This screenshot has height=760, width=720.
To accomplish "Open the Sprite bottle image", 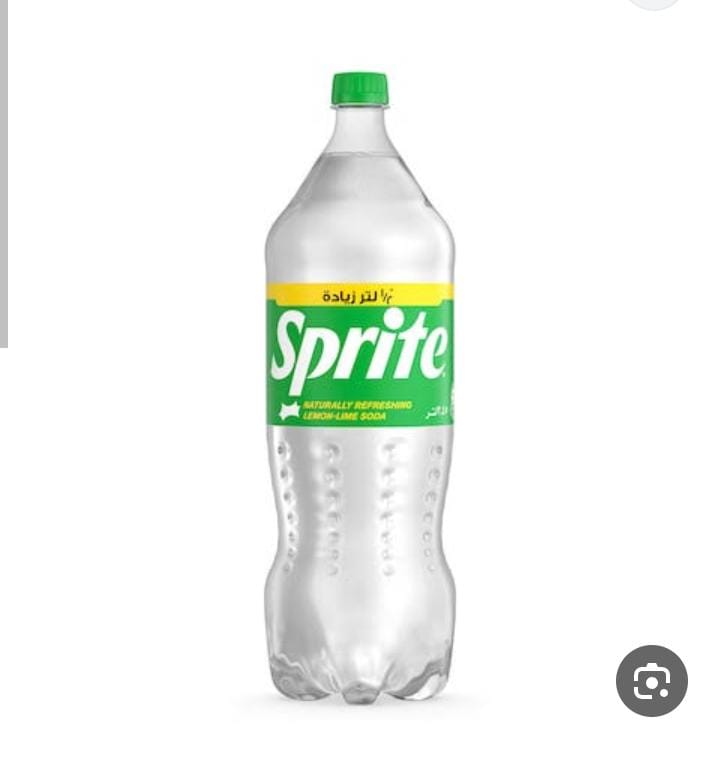I will pos(360,390).
